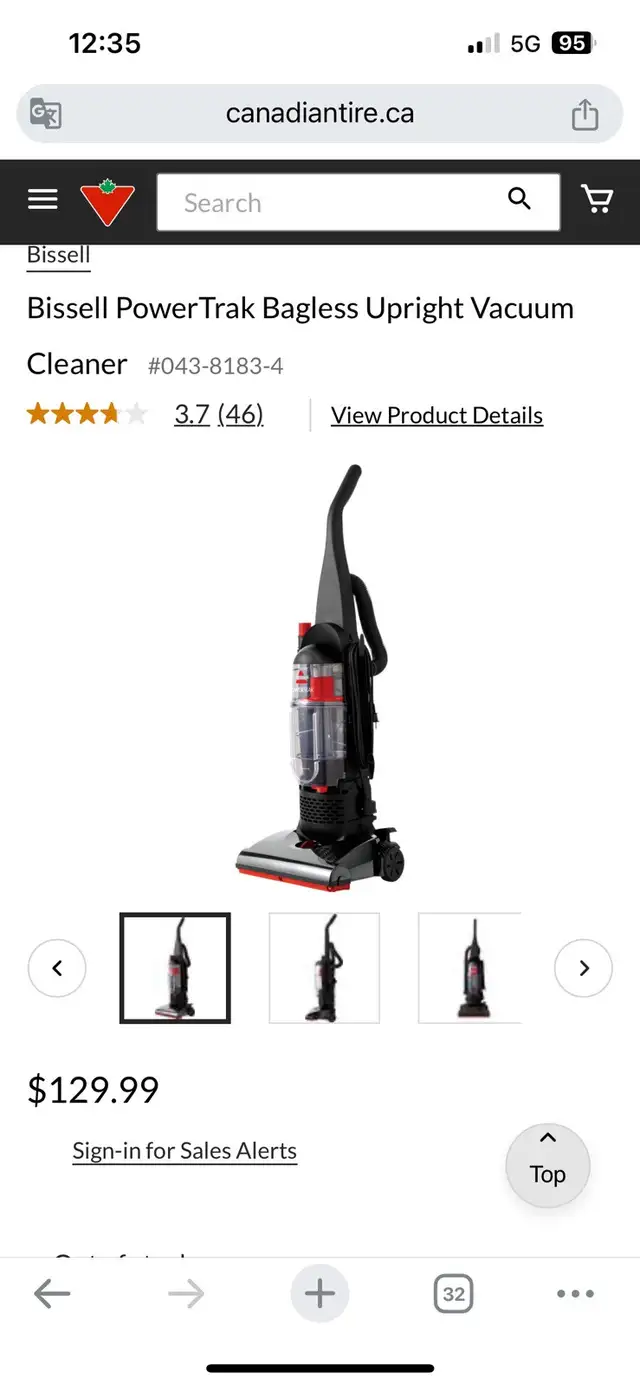Viewport: 640px width, 1386px height.
Task: Sign-in for Sales Alerts
Action: pos(185,1151)
